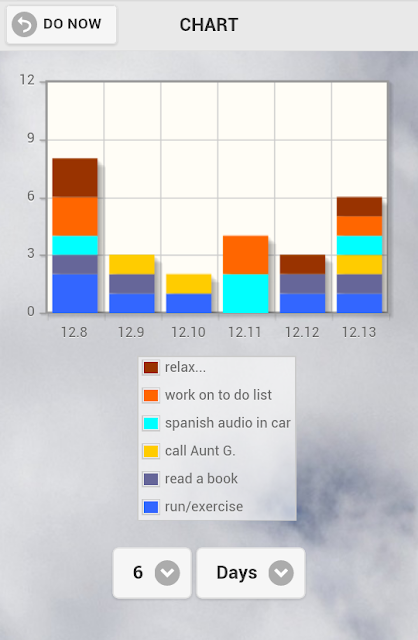
Task: Open the number dropdown showing 6
Action: (x=152, y=573)
